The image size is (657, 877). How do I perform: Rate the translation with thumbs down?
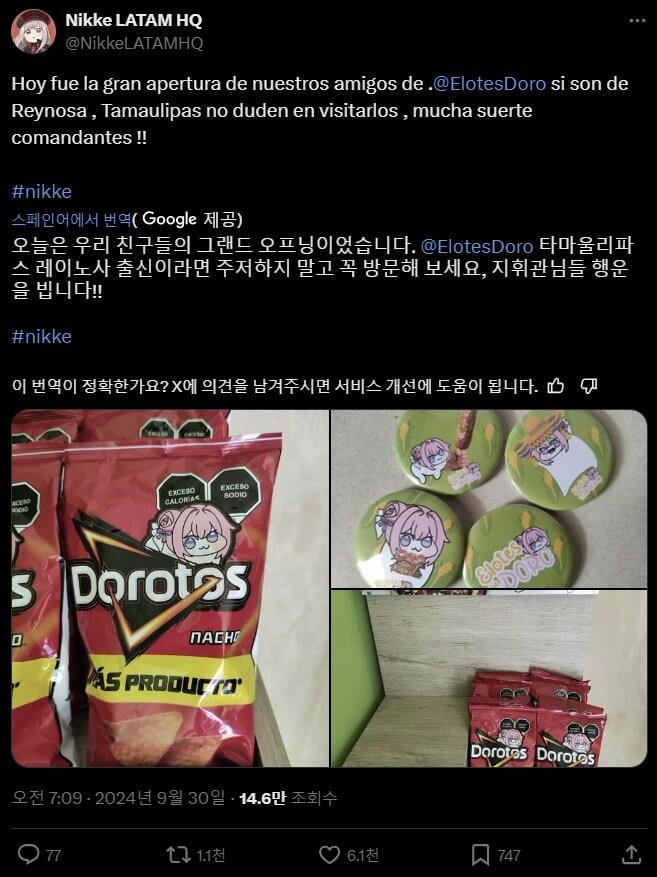(x=589, y=385)
